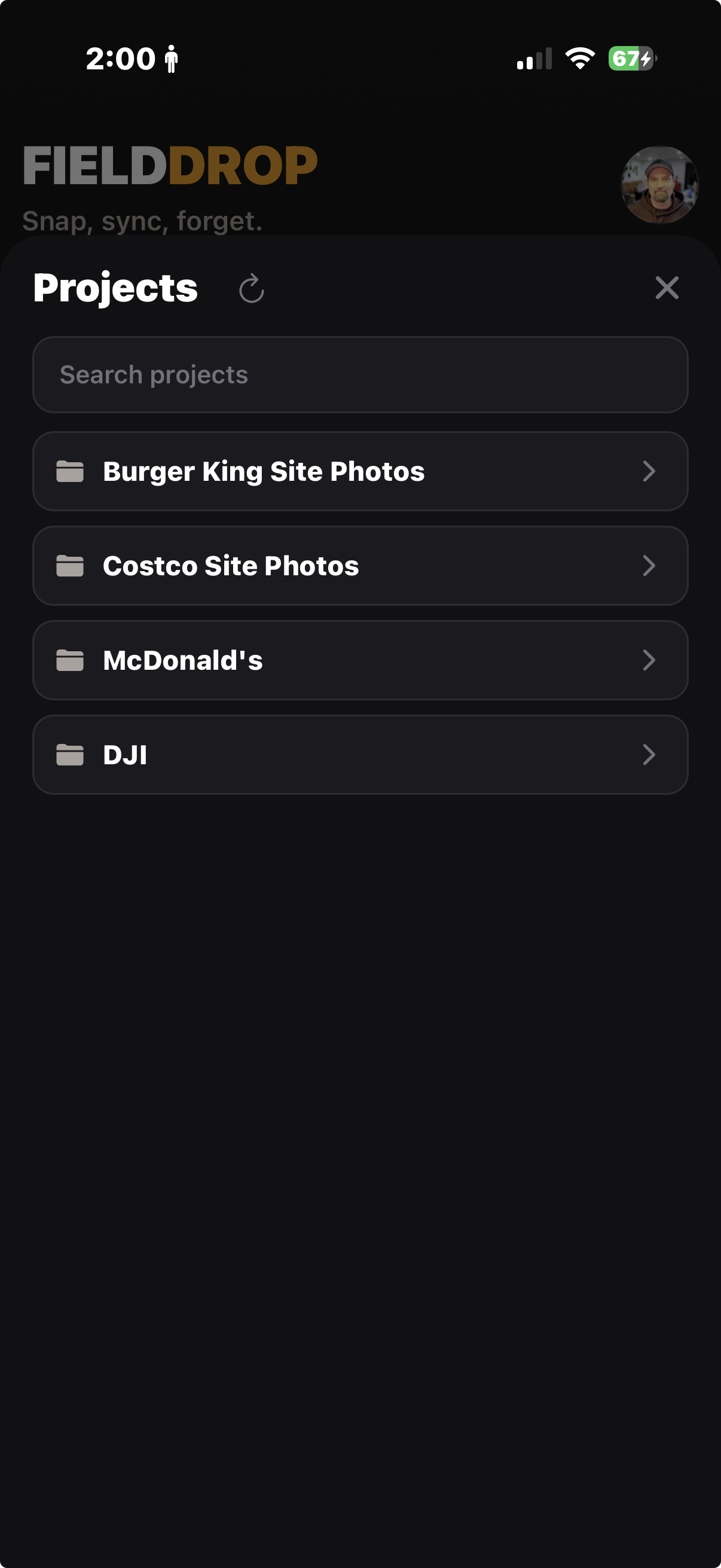Open the Burger King Site Photos project
This screenshot has width=721, height=1568.
tap(360, 471)
